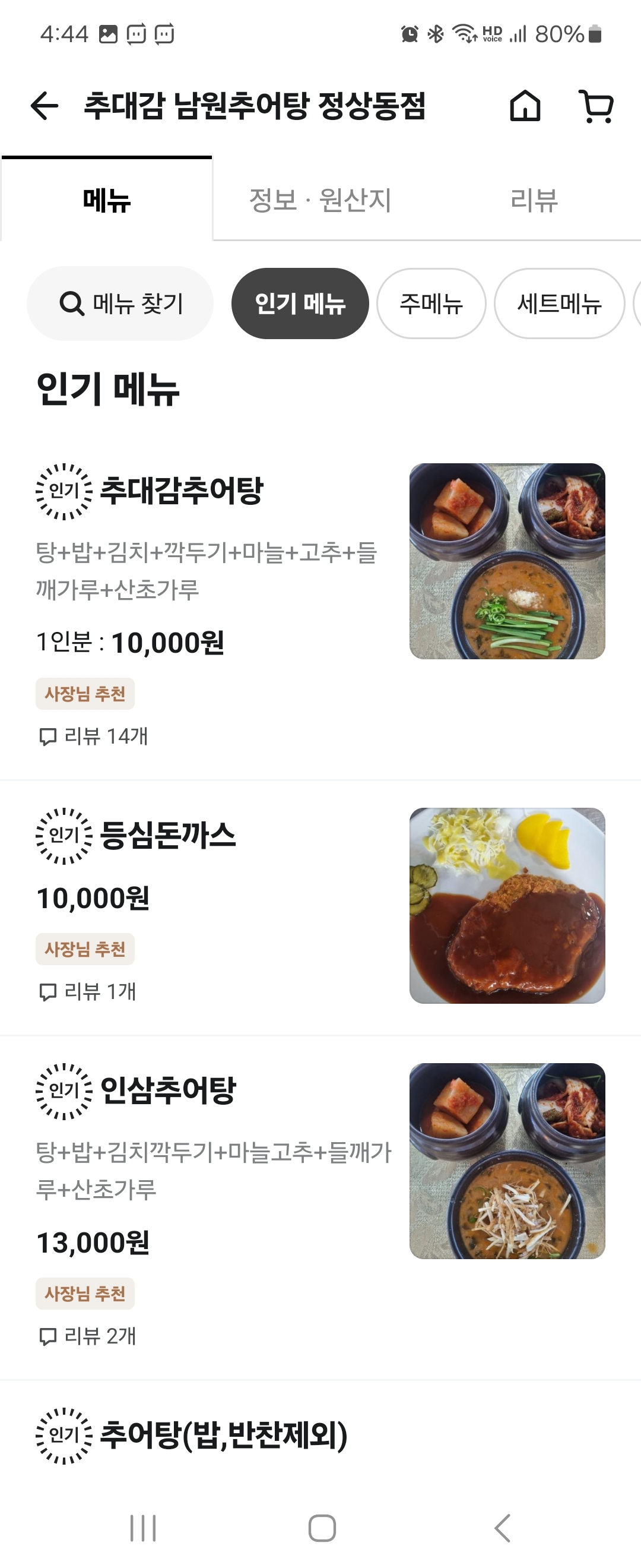Open the home icon in header
This screenshot has height=1568, width=641.
pyautogui.click(x=525, y=106)
